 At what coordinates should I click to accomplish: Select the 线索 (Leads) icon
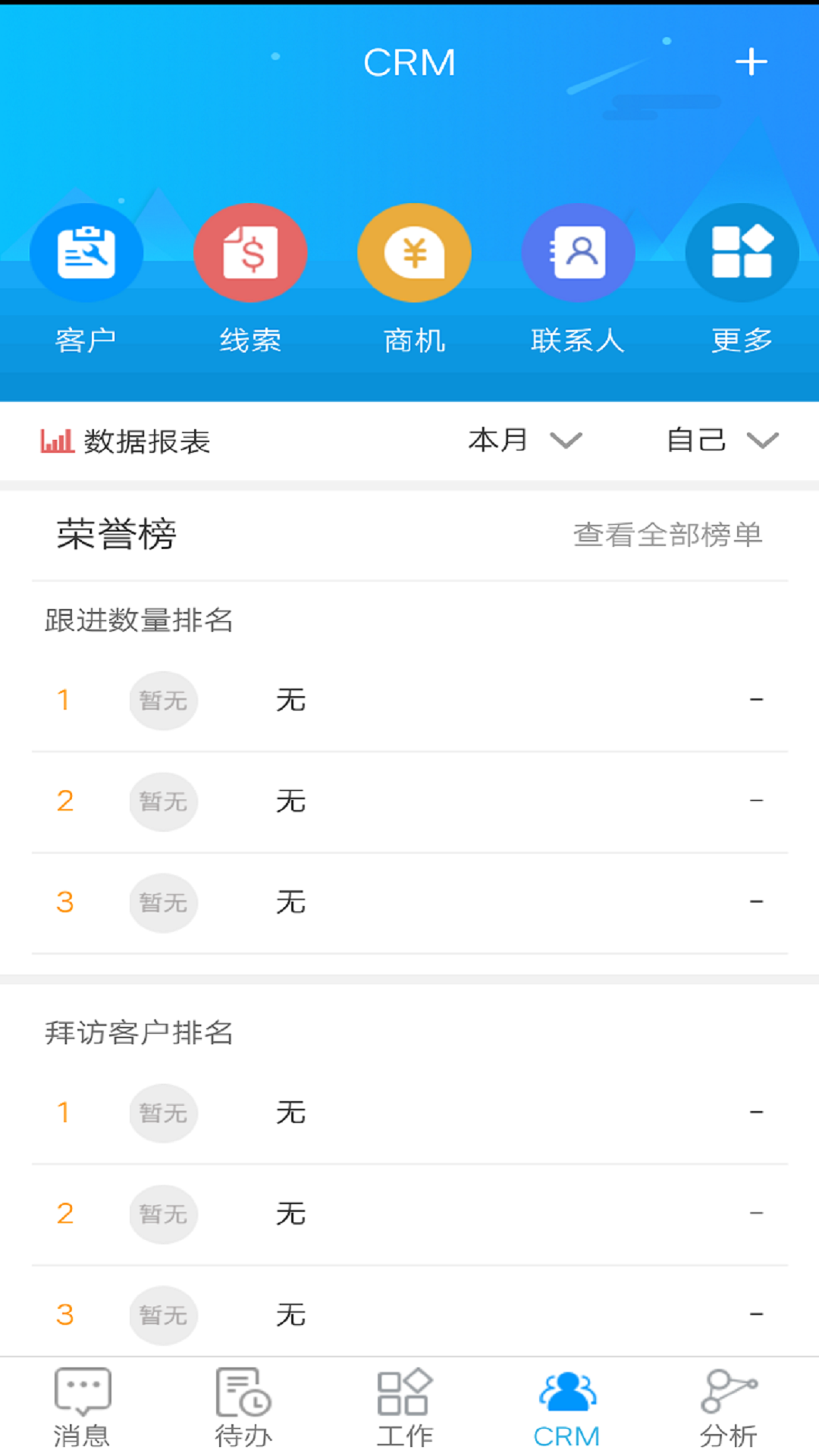point(250,253)
